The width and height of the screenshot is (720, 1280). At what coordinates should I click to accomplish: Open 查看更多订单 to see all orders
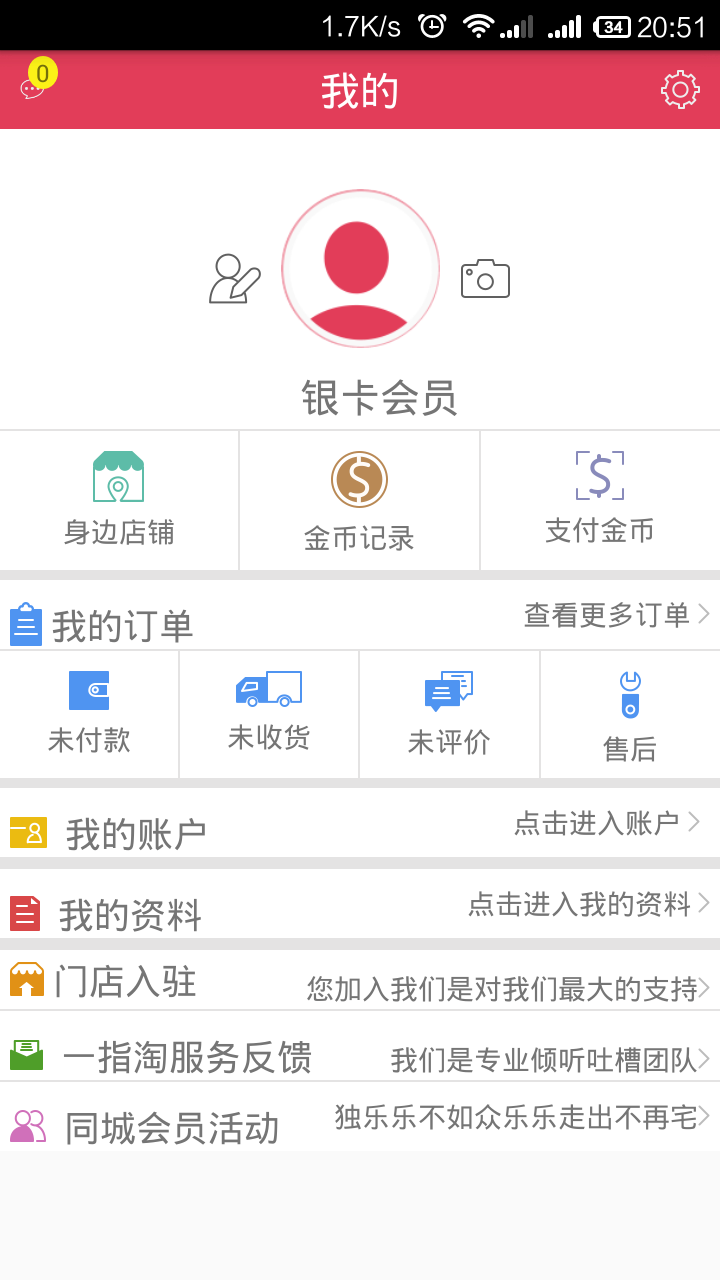[x=616, y=615]
